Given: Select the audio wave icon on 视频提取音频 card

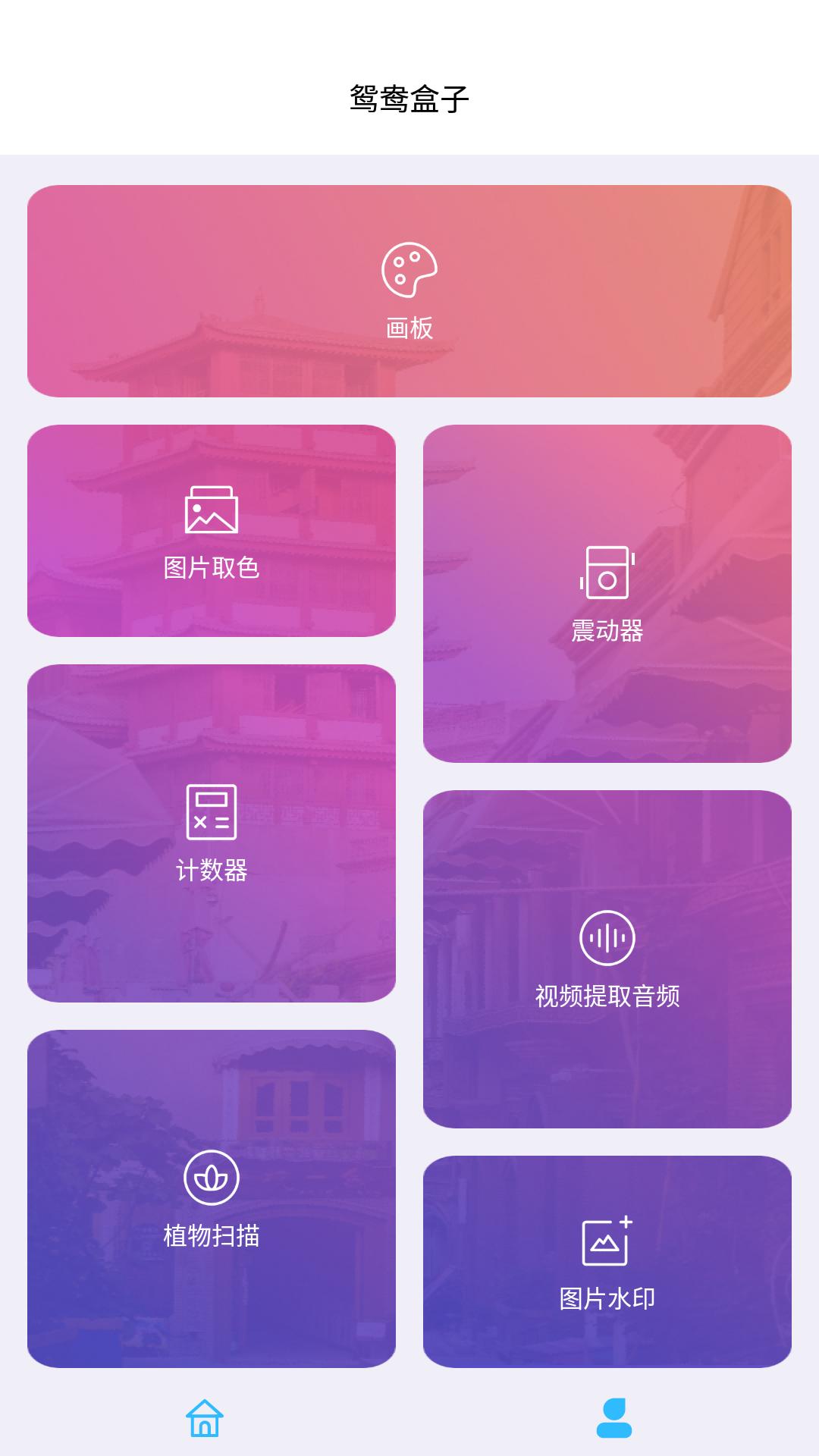Looking at the screenshot, I should tap(607, 939).
